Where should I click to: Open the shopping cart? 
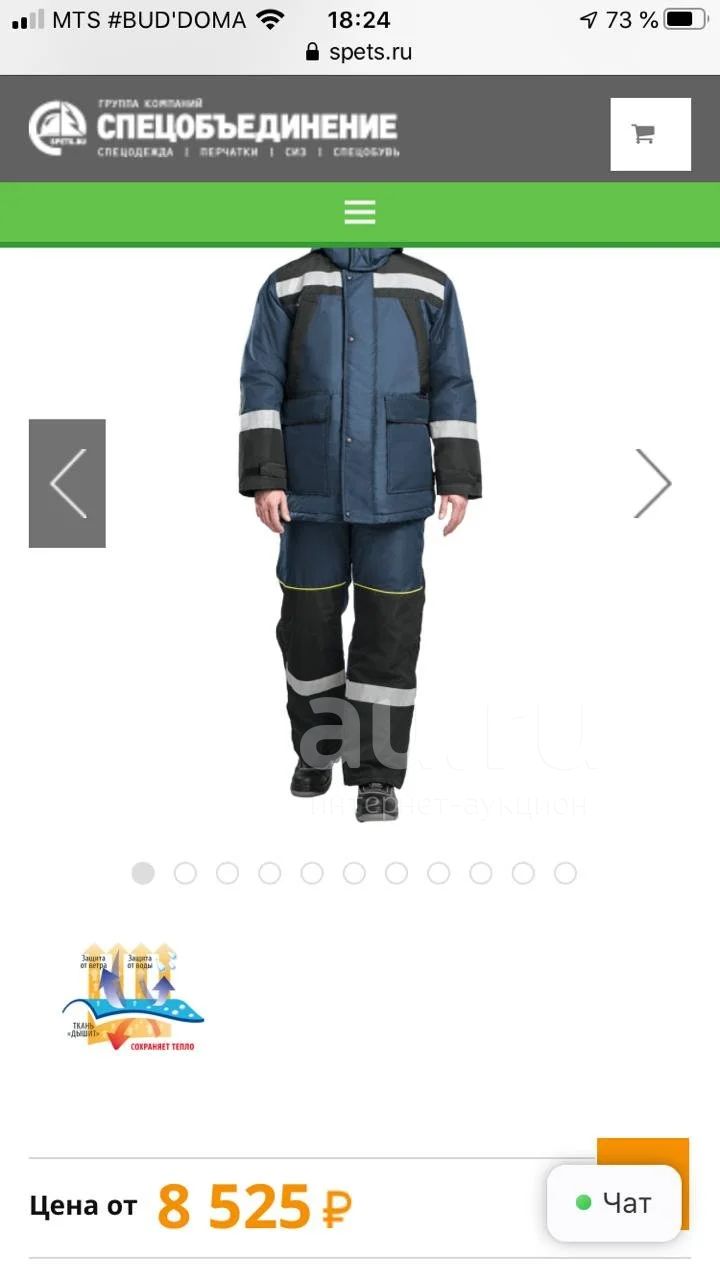(650, 134)
